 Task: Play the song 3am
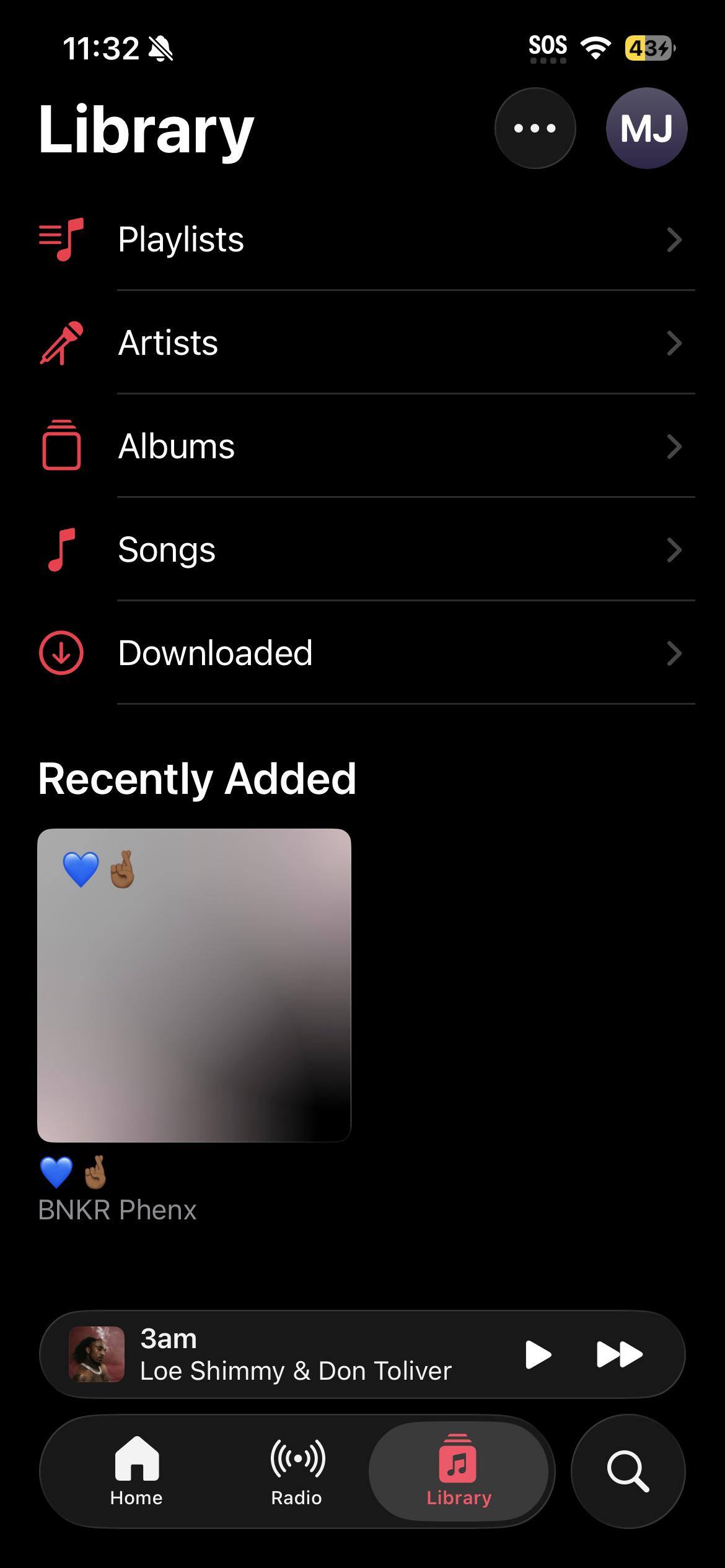pyautogui.click(x=537, y=1354)
